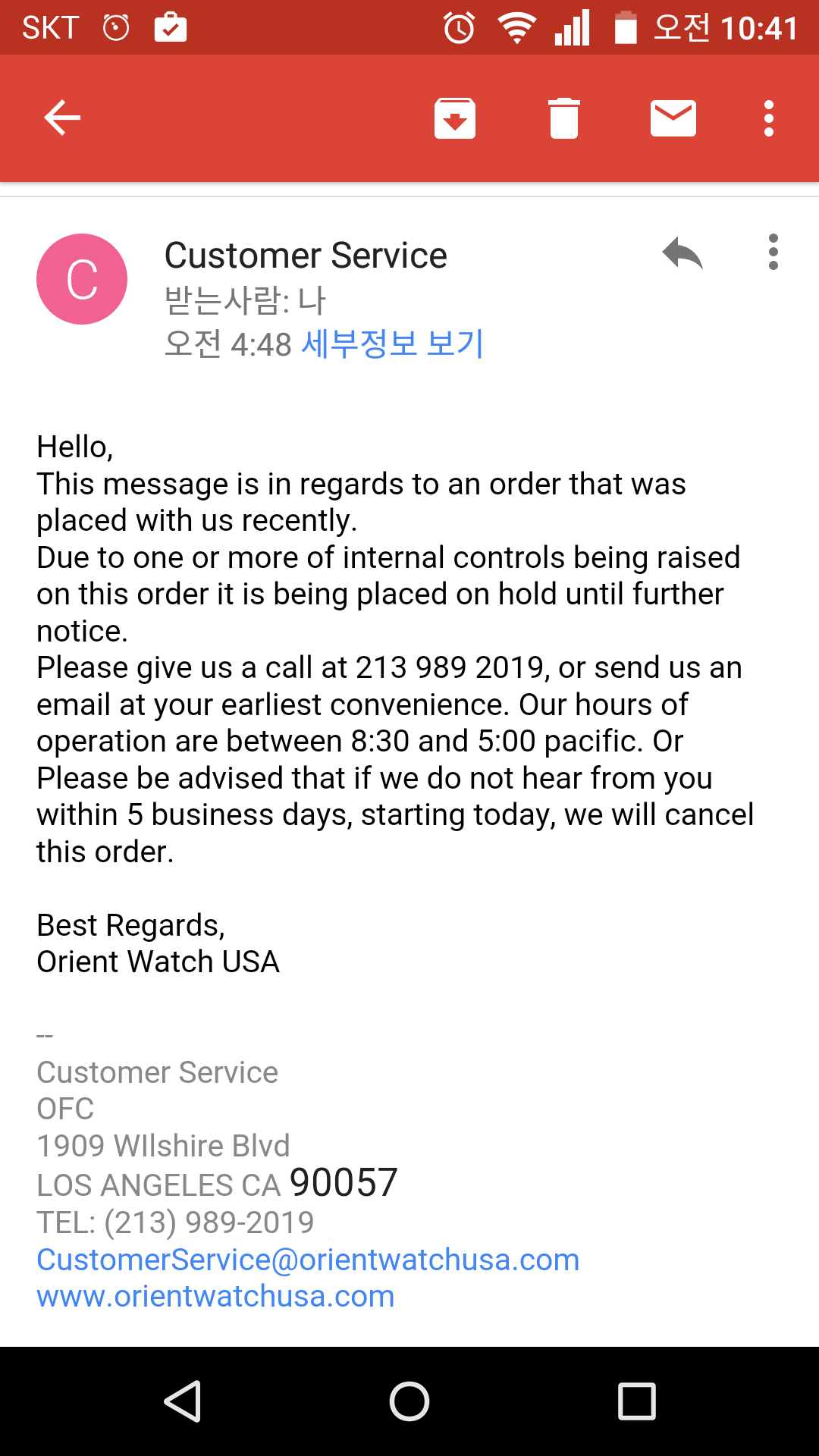Image resolution: width=819 pixels, height=1456 pixels.
Task: Go back to the inbox
Action: tap(62, 118)
